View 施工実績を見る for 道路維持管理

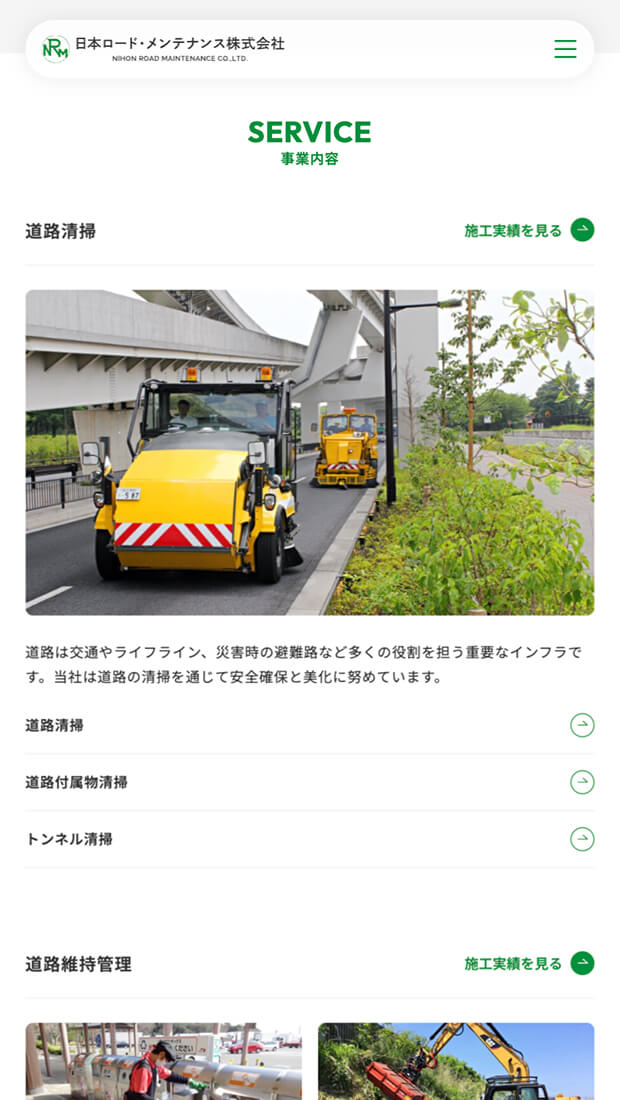point(528,964)
